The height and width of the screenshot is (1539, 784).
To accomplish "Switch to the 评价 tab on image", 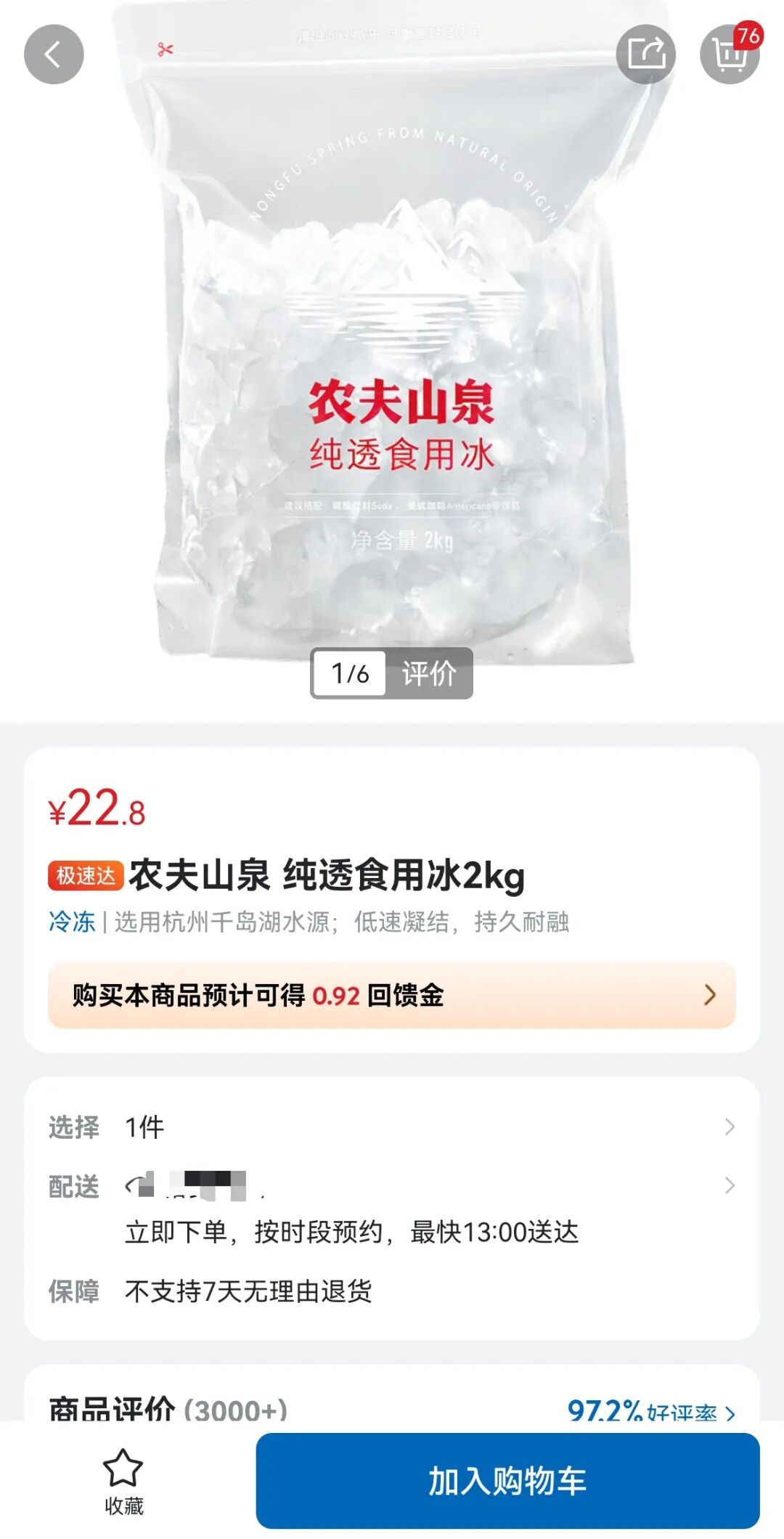I will pyautogui.click(x=428, y=673).
